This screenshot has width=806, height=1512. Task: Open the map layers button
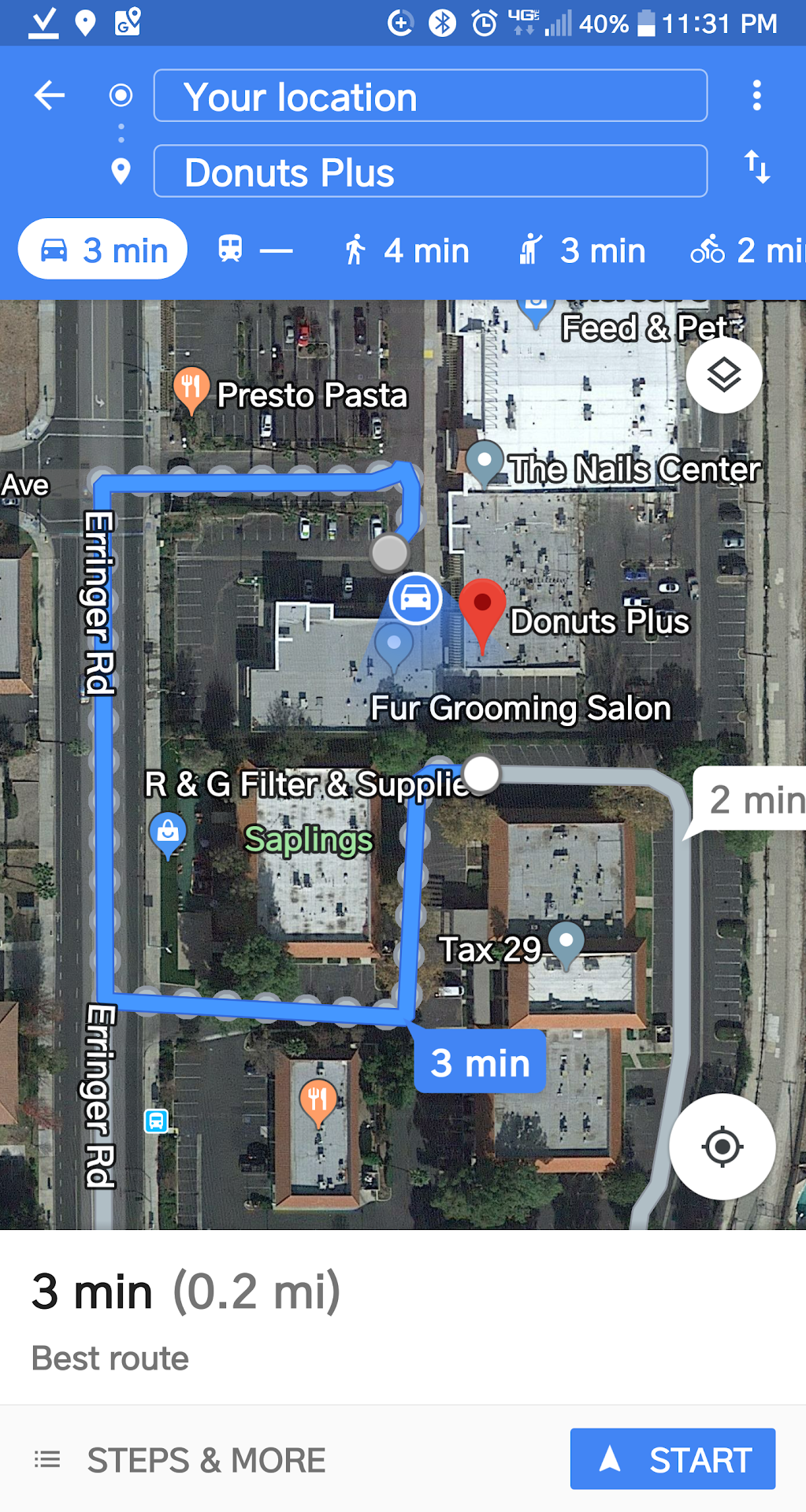point(723,375)
